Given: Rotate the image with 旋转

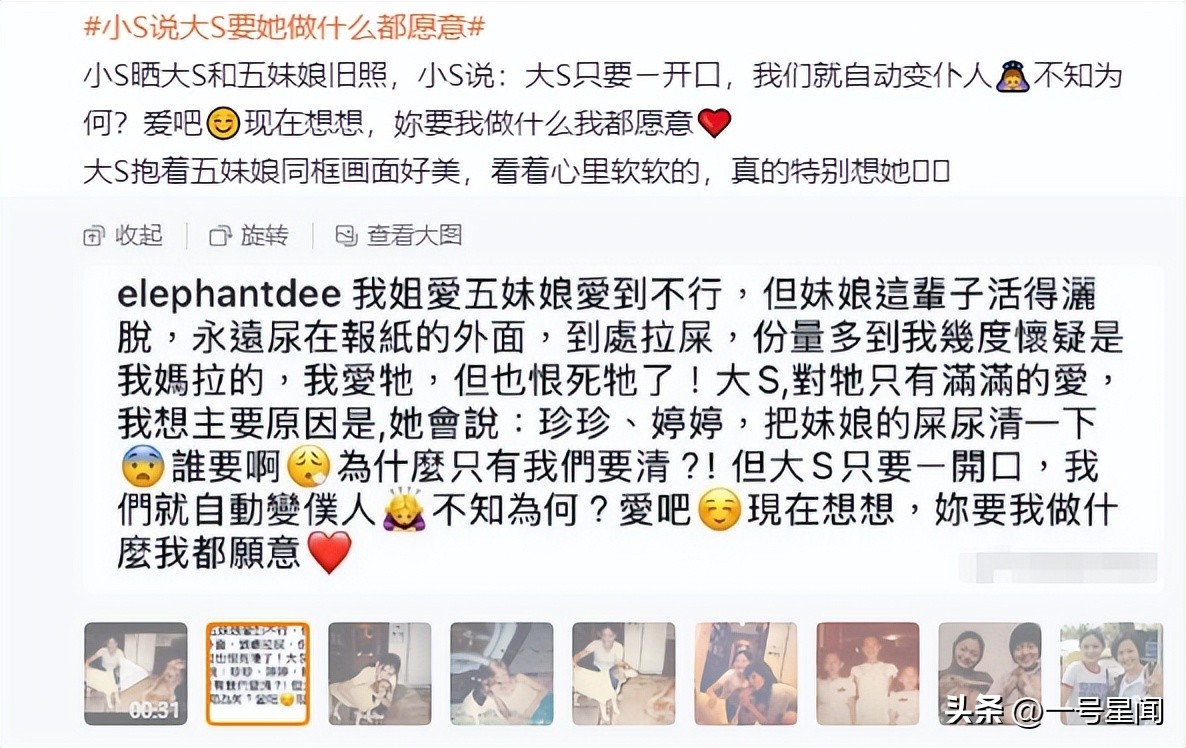Looking at the screenshot, I should (249, 236).
